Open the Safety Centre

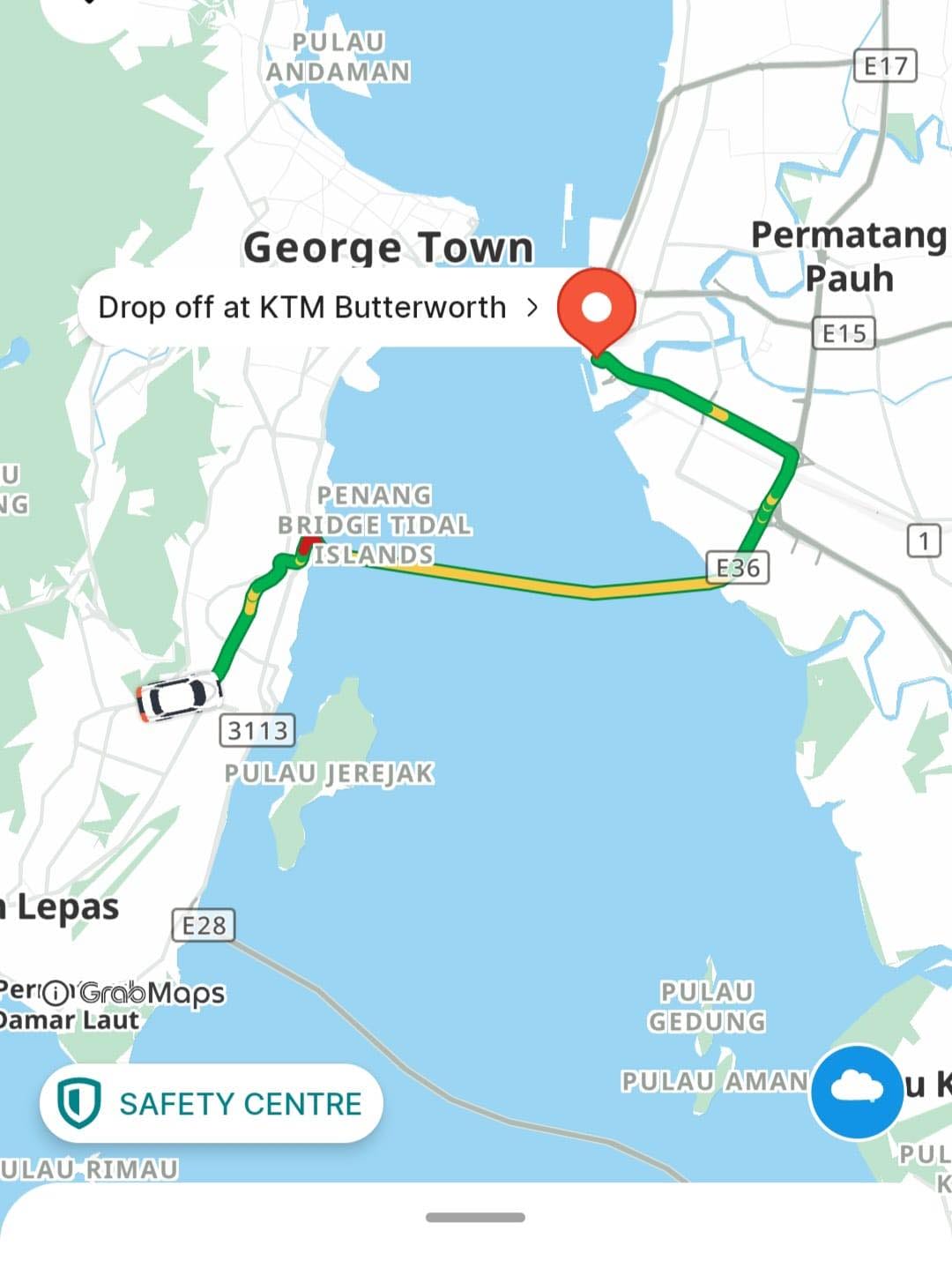pos(212,1103)
